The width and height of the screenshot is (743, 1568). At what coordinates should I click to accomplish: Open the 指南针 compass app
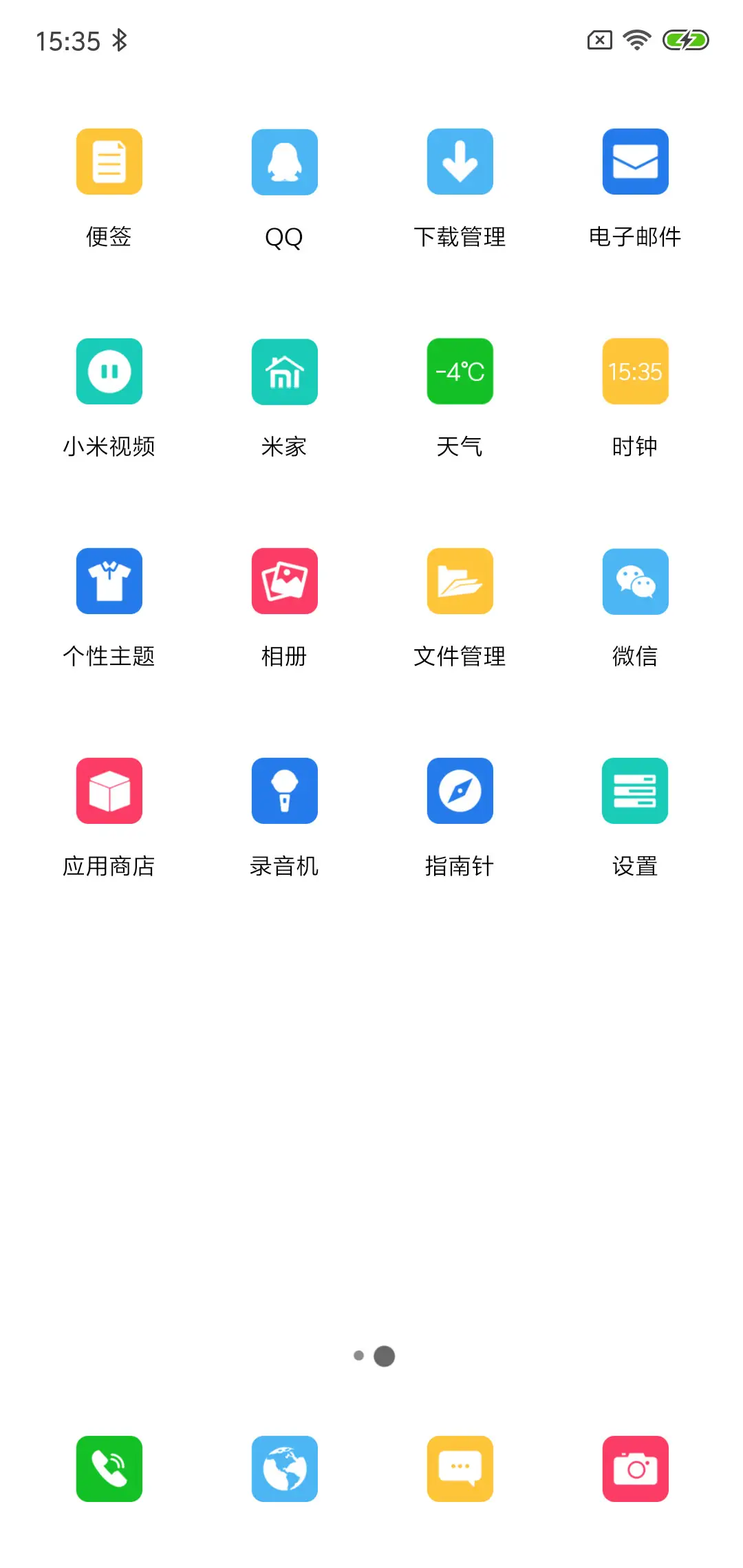pyautogui.click(x=460, y=791)
